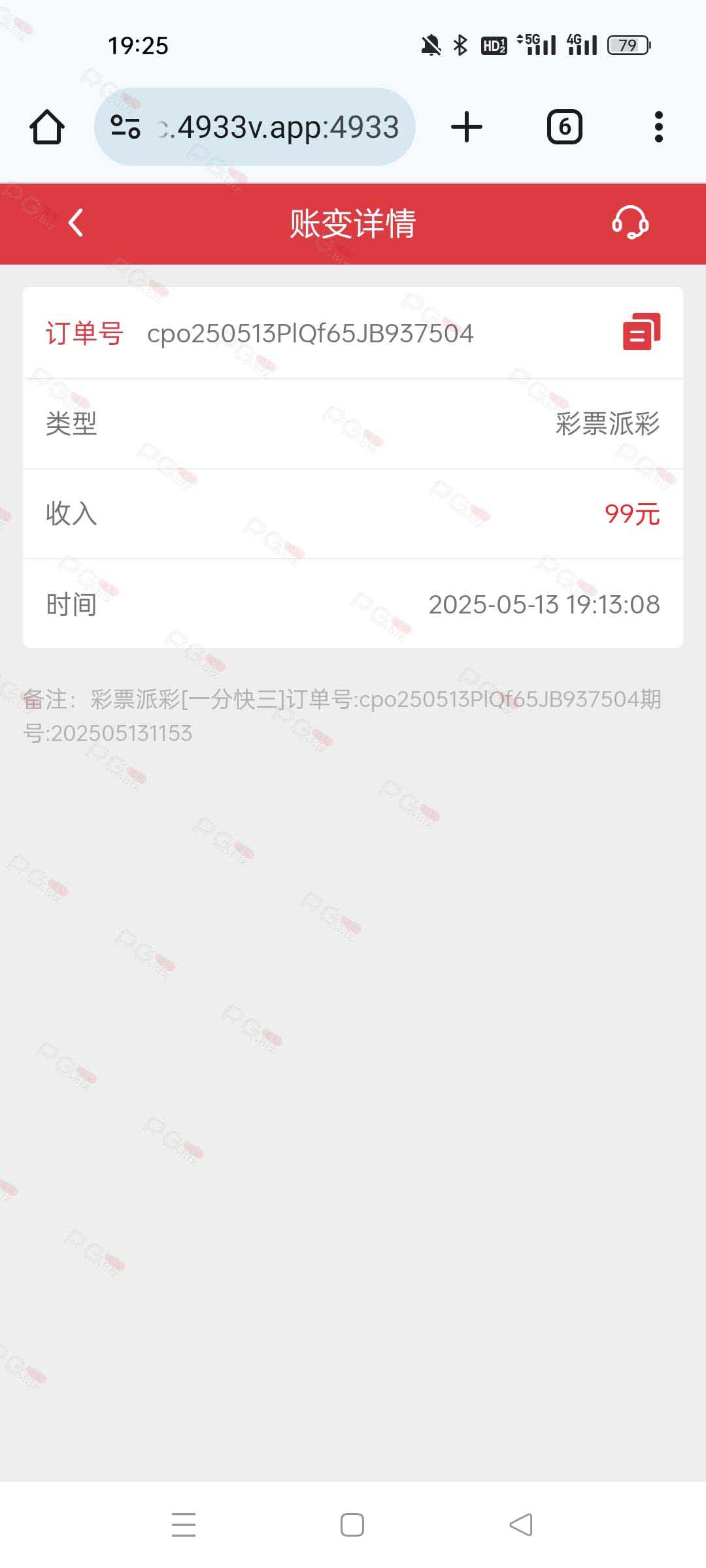Go back from the 账变详情 page

(x=76, y=223)
